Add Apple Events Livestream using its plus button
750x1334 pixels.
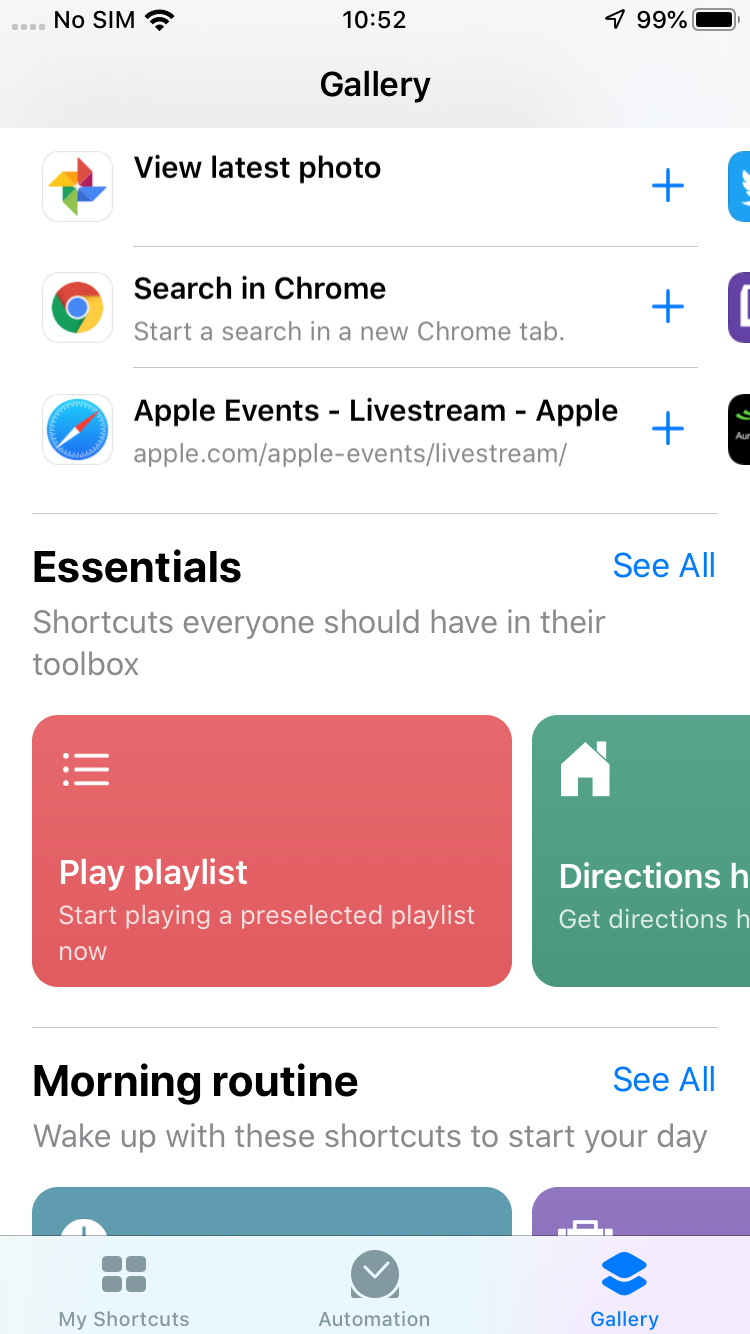[x=667, y=429]
